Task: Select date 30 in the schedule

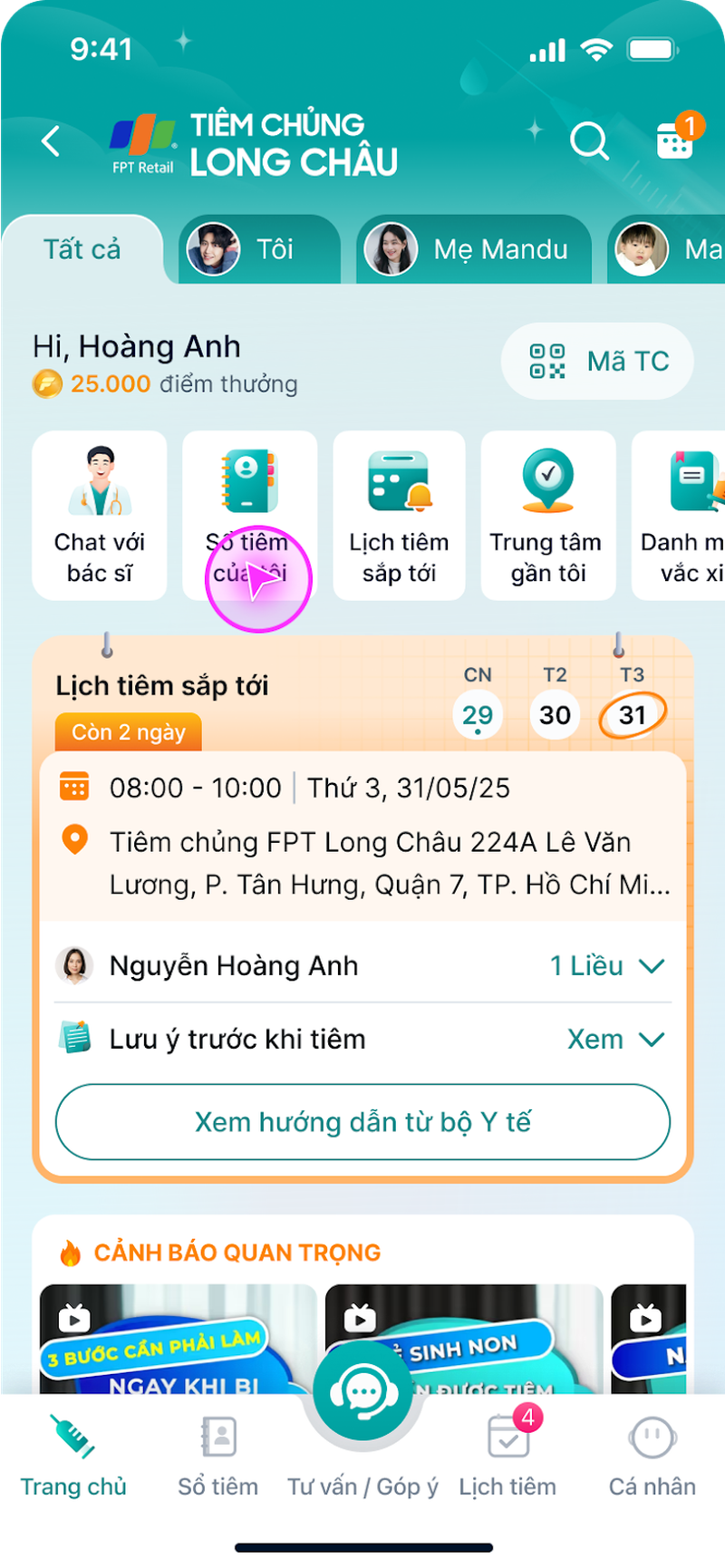Action: coord(555,714)
